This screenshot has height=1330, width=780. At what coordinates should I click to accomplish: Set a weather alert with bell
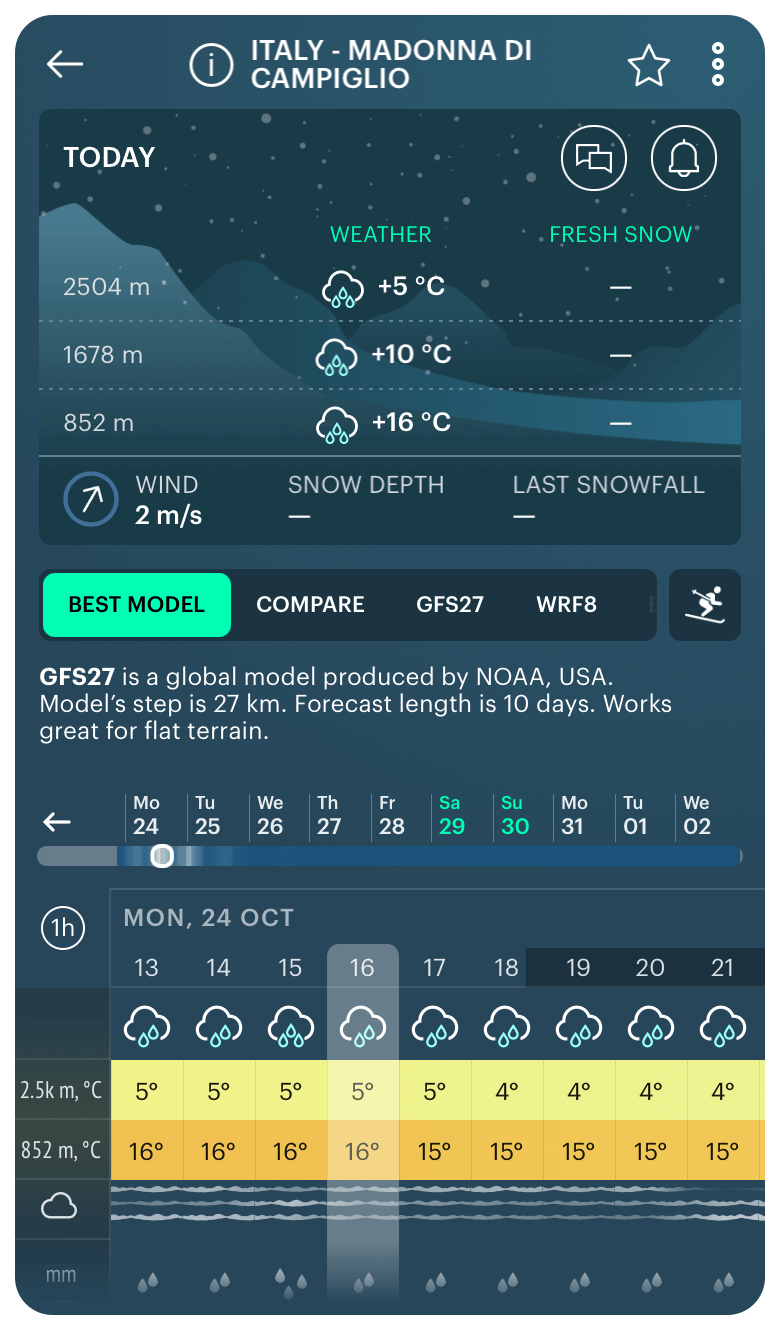coord(684,158)
